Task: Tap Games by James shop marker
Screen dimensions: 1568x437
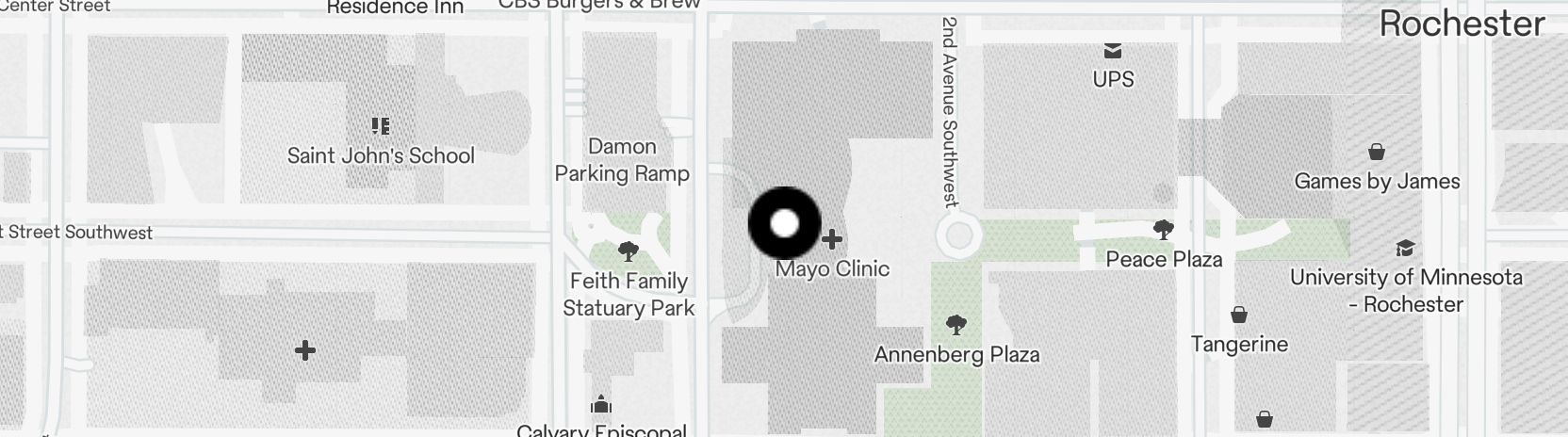Action: [1376, 153]
